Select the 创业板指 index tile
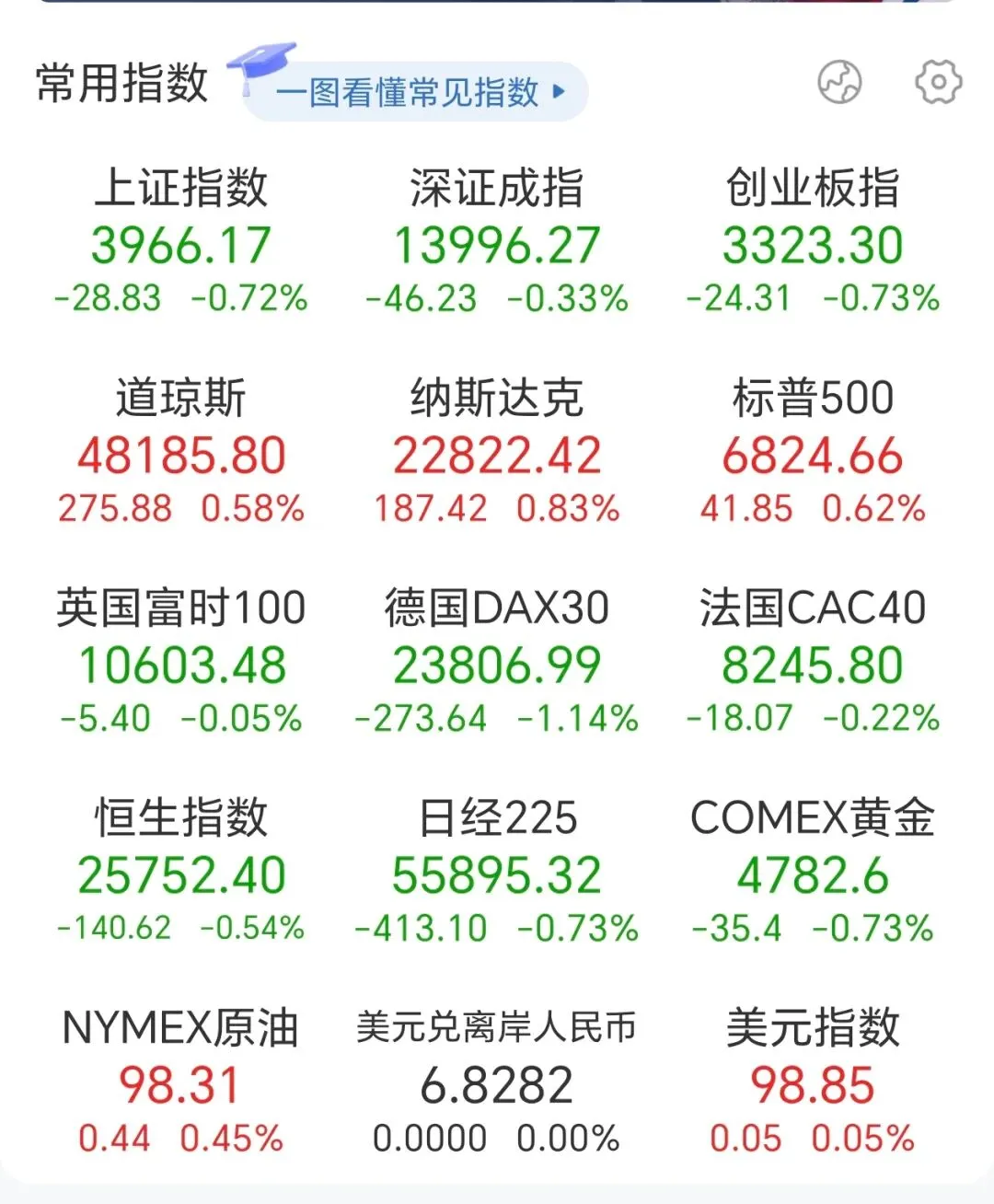 812,243
